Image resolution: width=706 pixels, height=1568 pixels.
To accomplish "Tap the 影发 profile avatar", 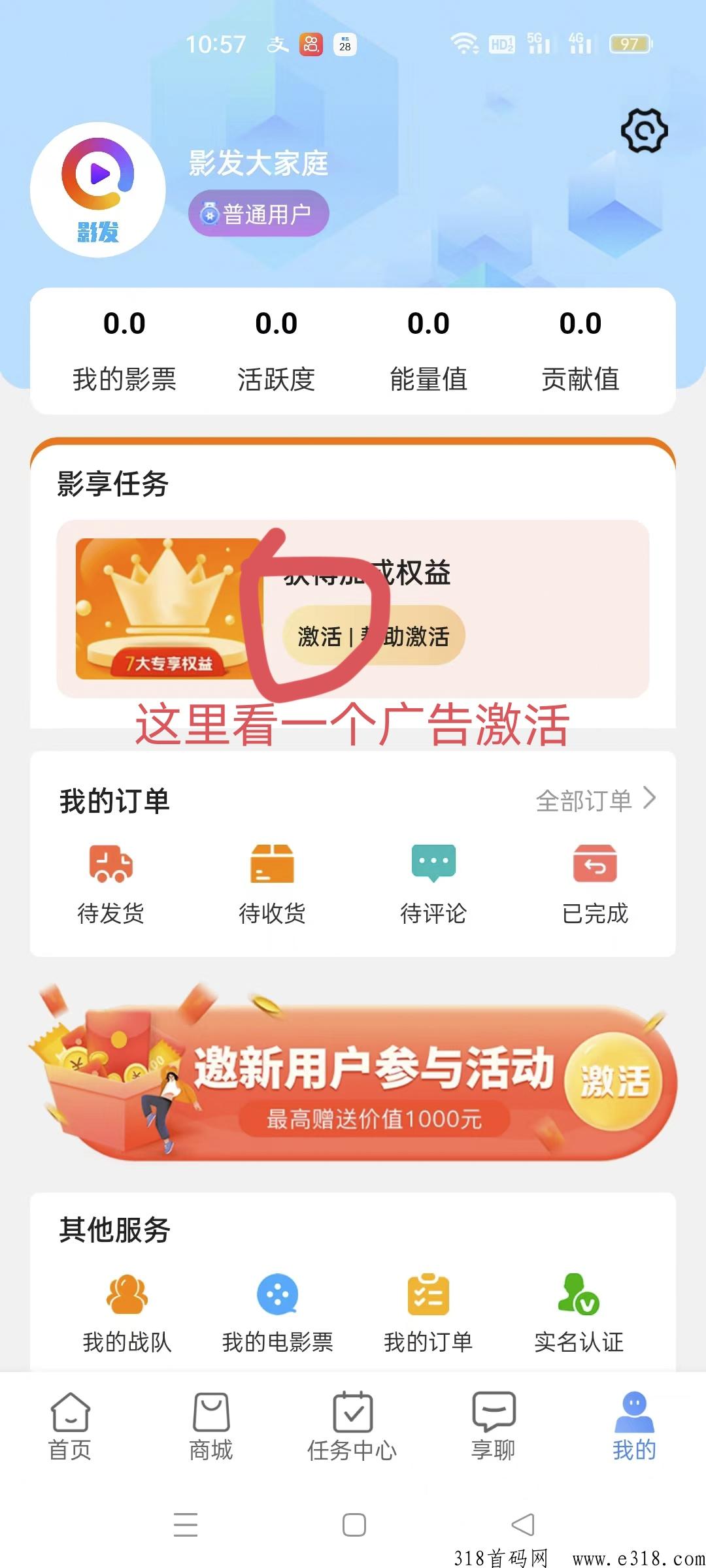I will click(x=98, y=190).
